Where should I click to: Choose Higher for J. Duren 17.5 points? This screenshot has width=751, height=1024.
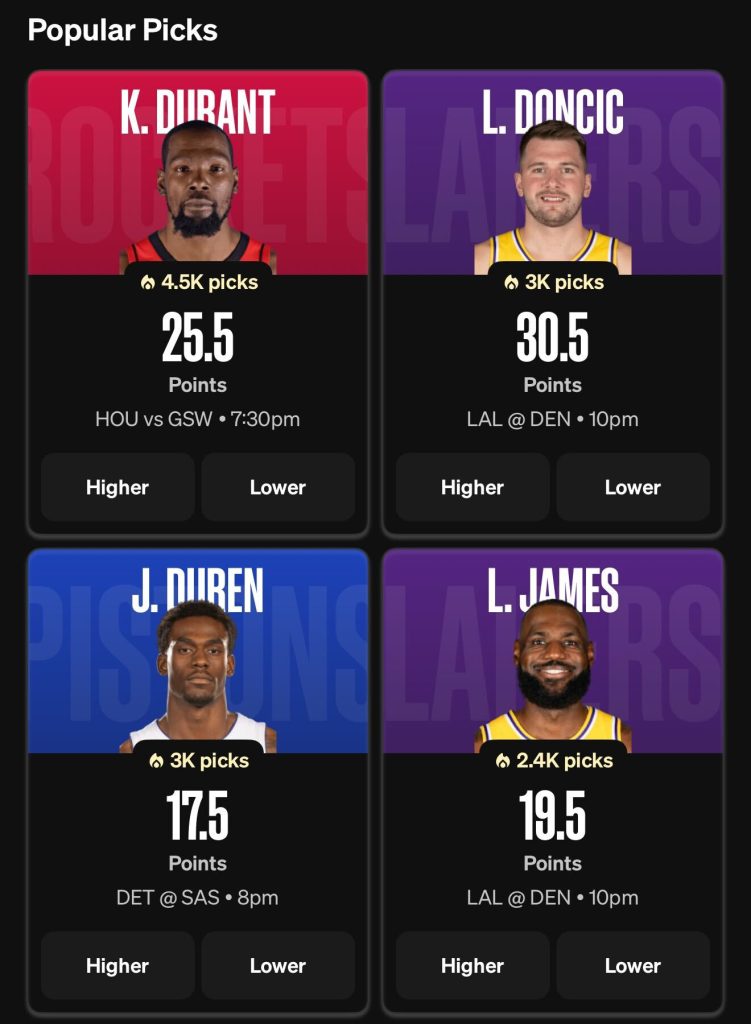point(118,965)
